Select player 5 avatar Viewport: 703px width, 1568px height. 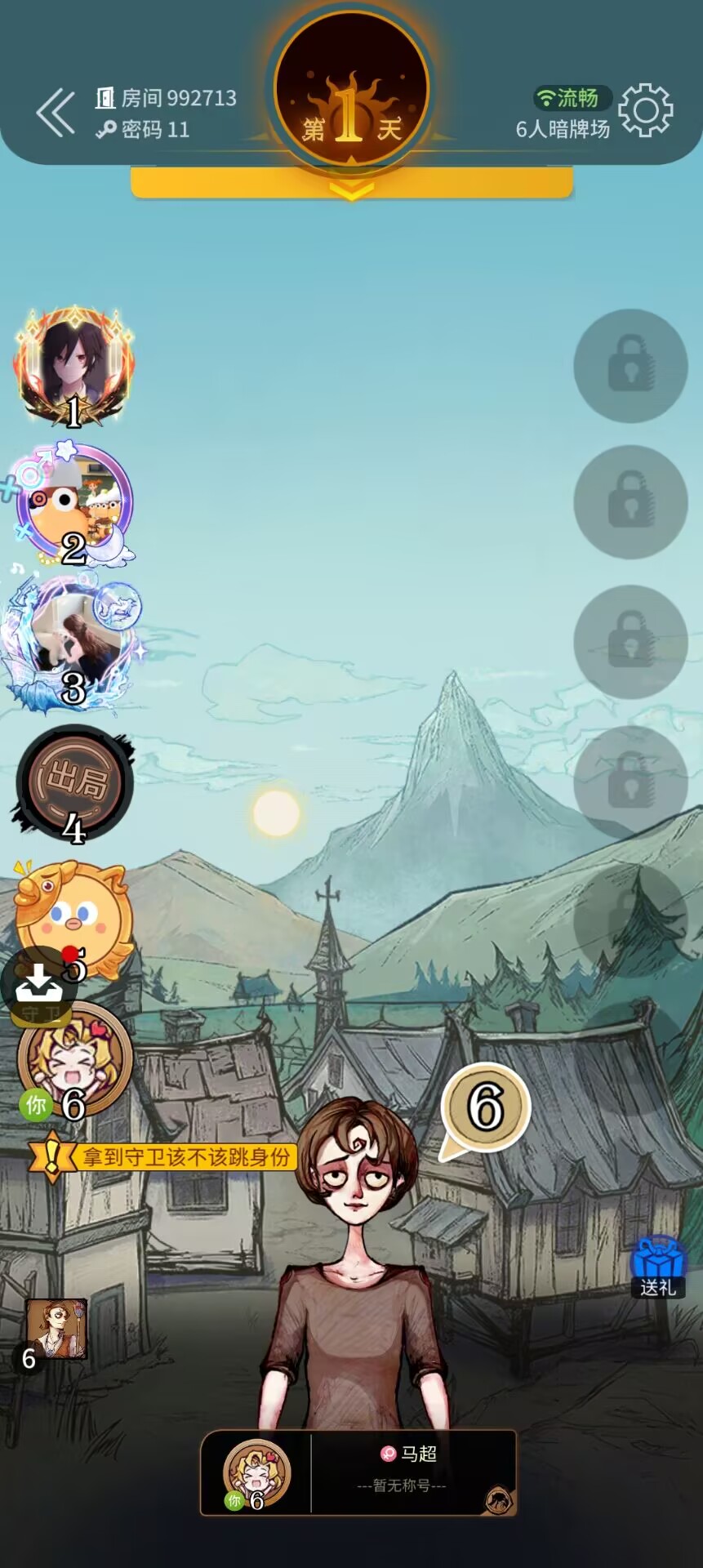coord(73,918)
